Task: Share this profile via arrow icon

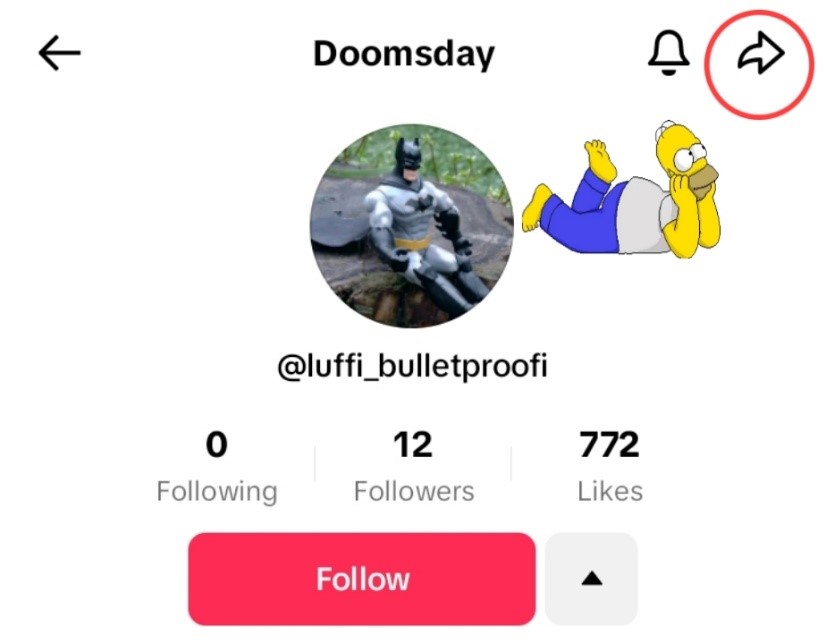Action: tap(760, 55)
